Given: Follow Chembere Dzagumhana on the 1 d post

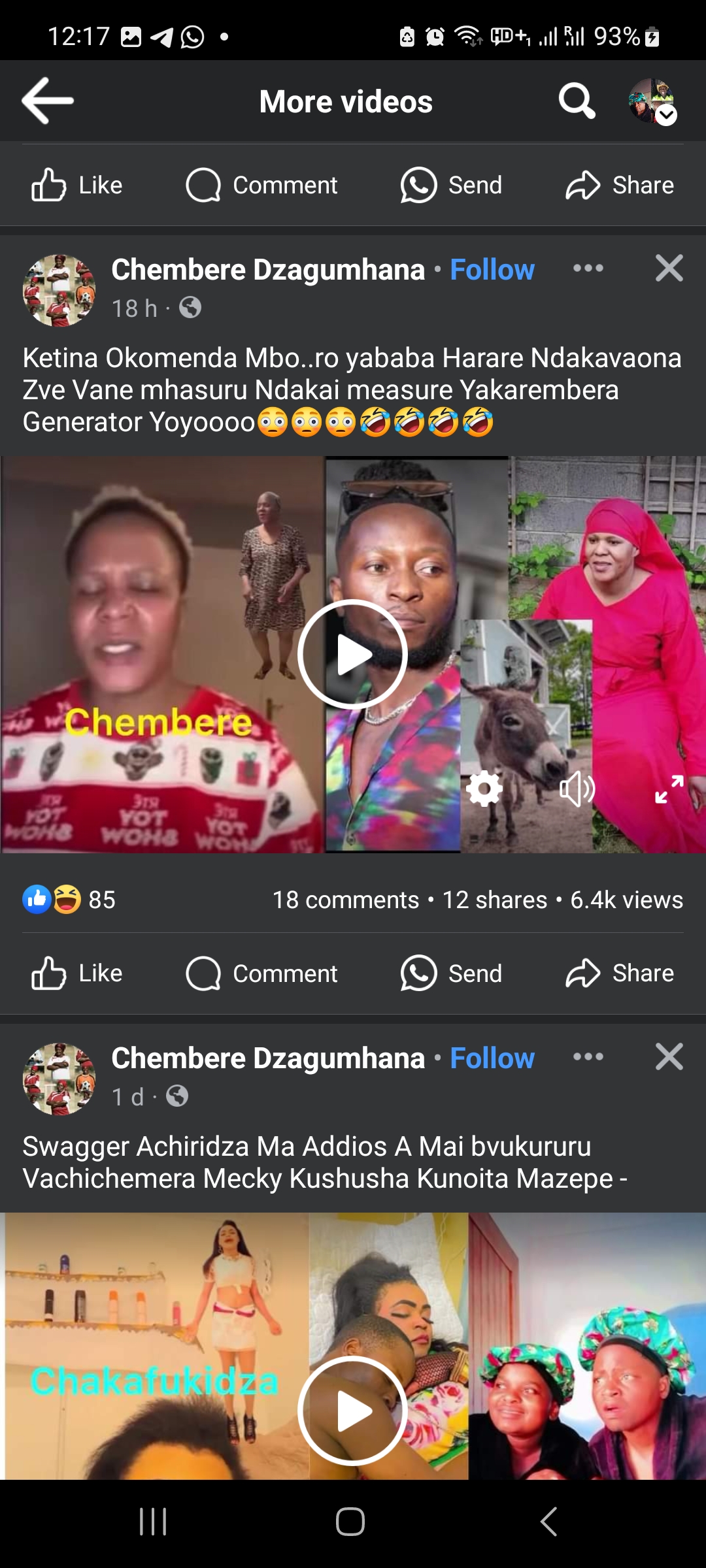Looking at the screenshot, I should pyautogui.click(x=492, y=1058).
